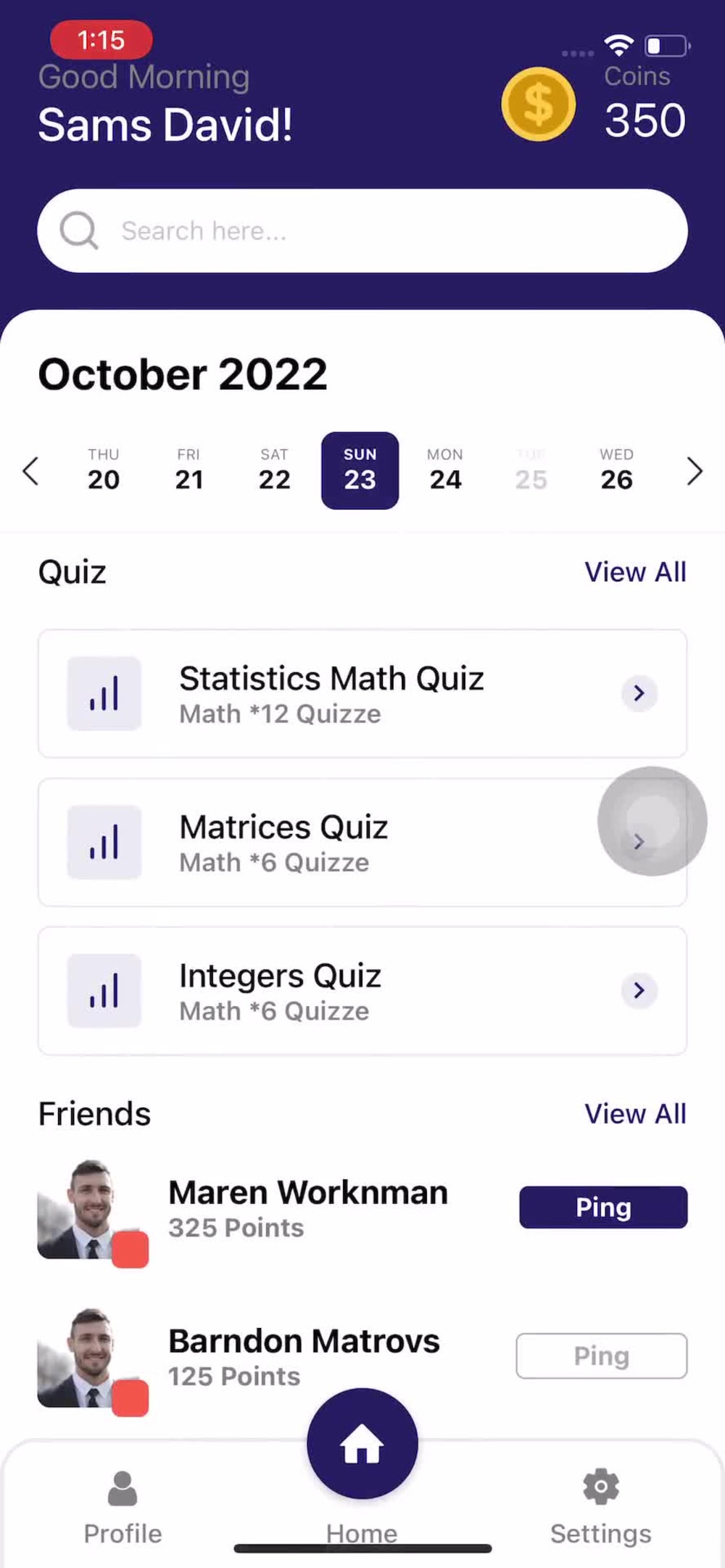The width and height of the screenshot is (725, 1568).
Task: Go to the Home tab
Action: tap(362, 1445)
